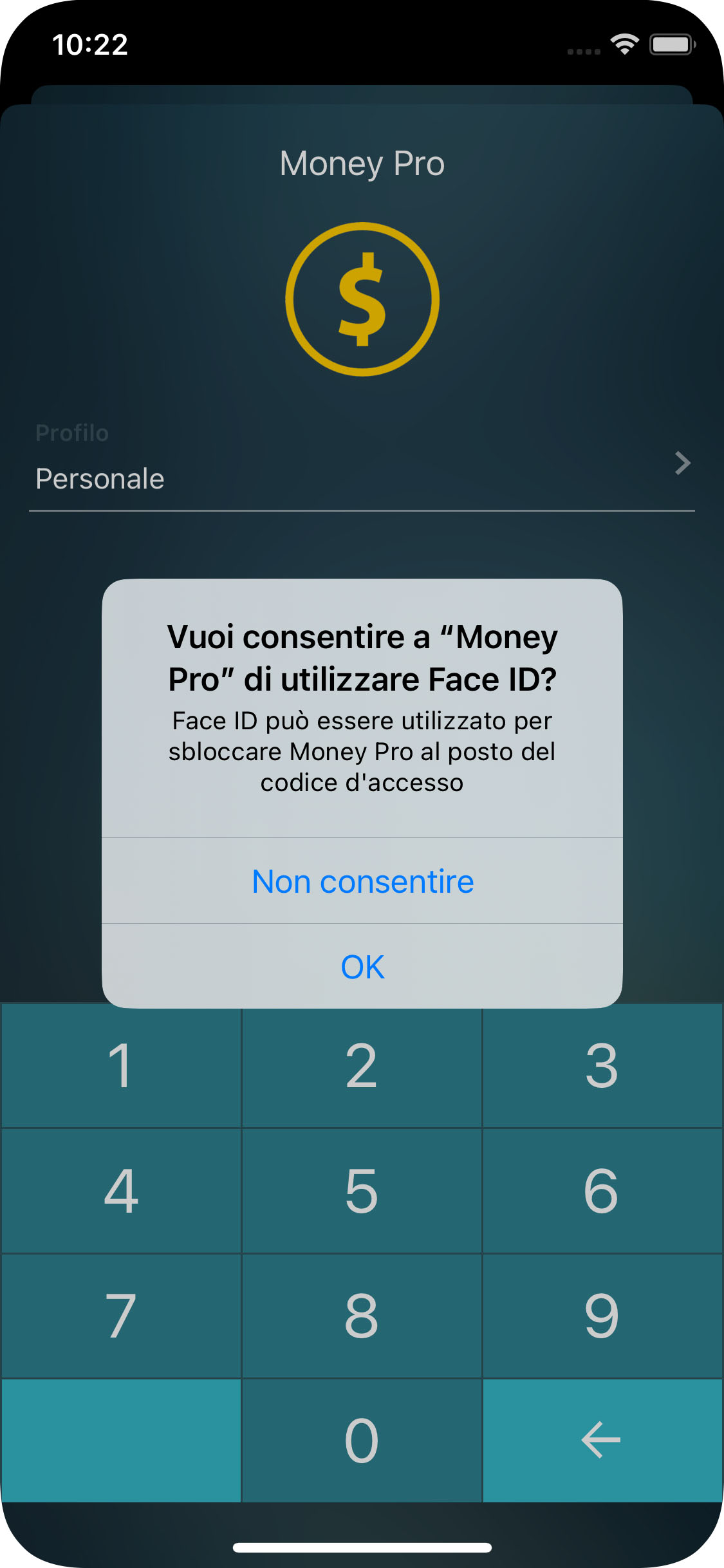Allow Face ID by tapping OK
This screenshot has width=724, height=1568.
coord(362,966)
